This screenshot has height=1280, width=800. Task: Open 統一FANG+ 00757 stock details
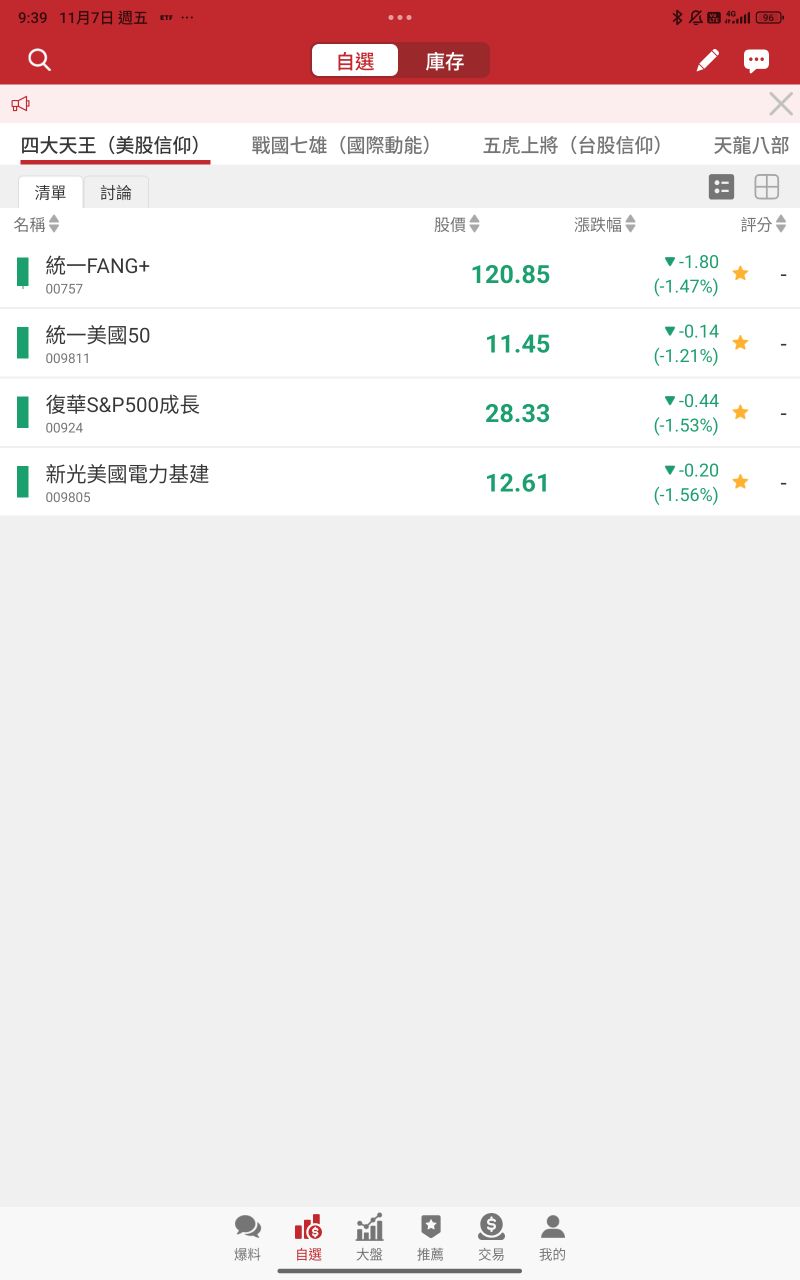[x=400, y=274]
